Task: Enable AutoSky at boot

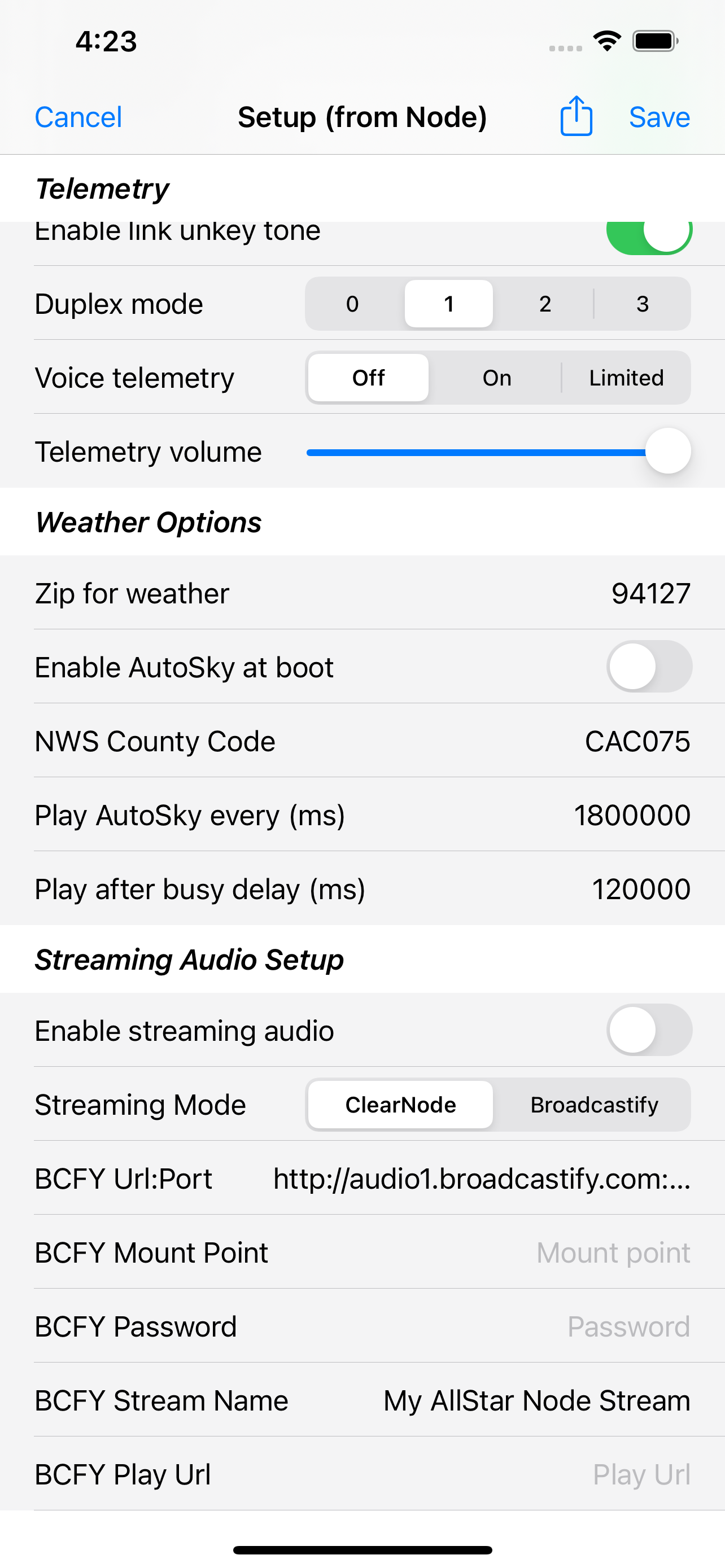Action: tap(648, 667)
